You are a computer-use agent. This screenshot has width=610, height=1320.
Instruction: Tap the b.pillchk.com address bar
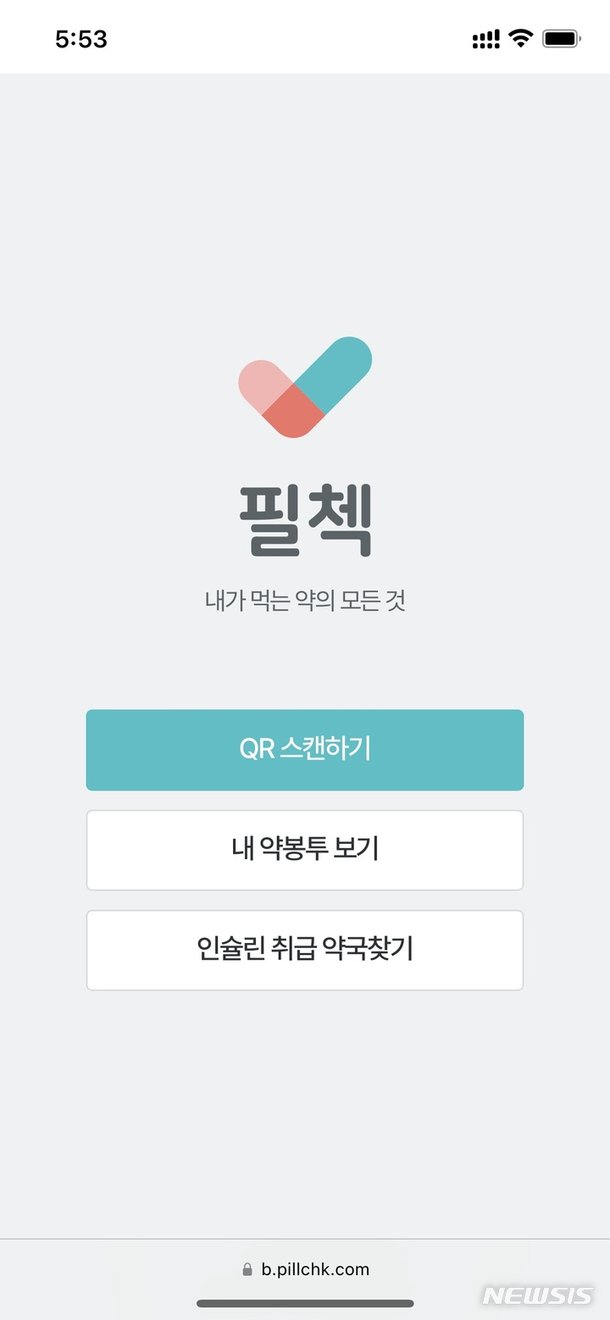[305, 1269]
